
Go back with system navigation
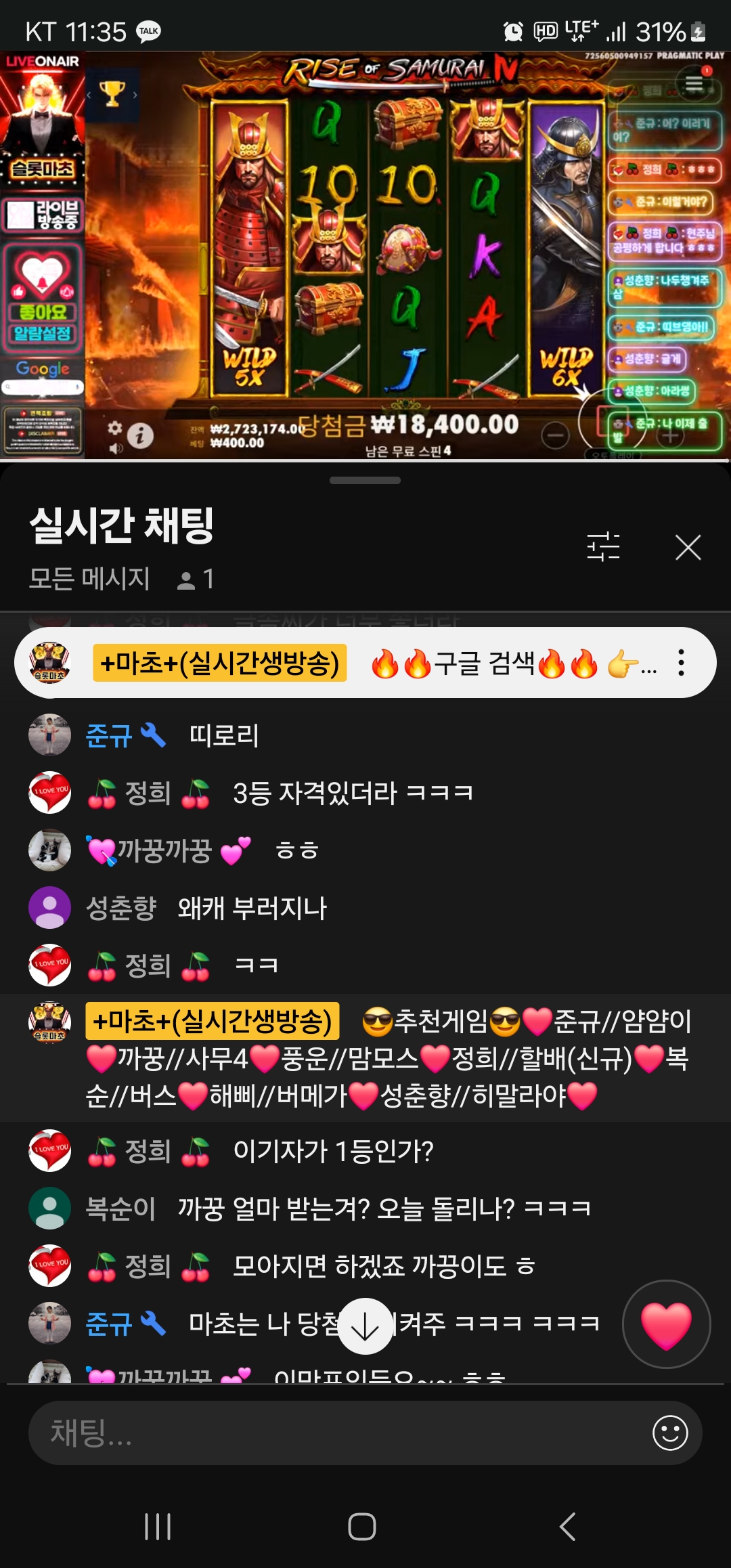(567, 1527)
